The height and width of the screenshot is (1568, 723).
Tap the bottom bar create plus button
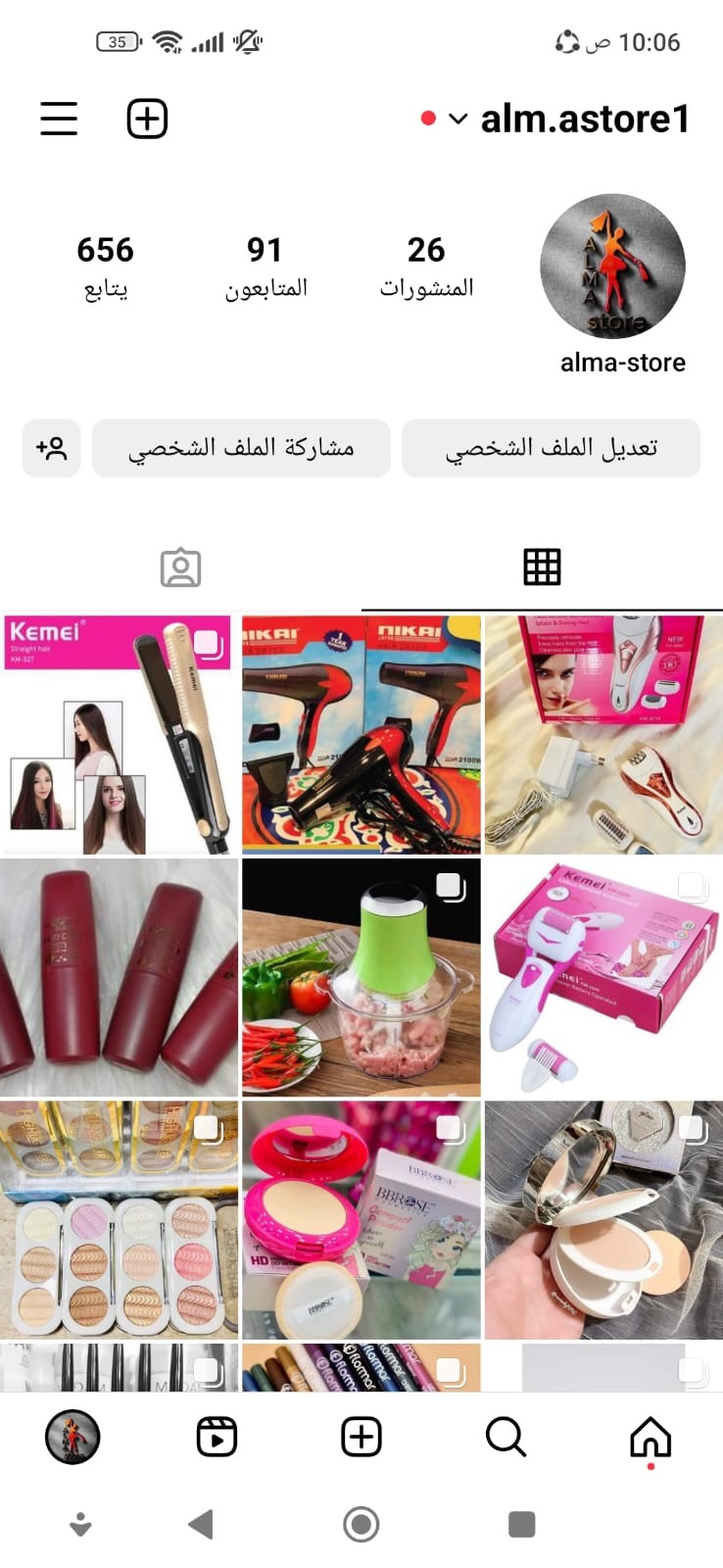point(361,1438)
